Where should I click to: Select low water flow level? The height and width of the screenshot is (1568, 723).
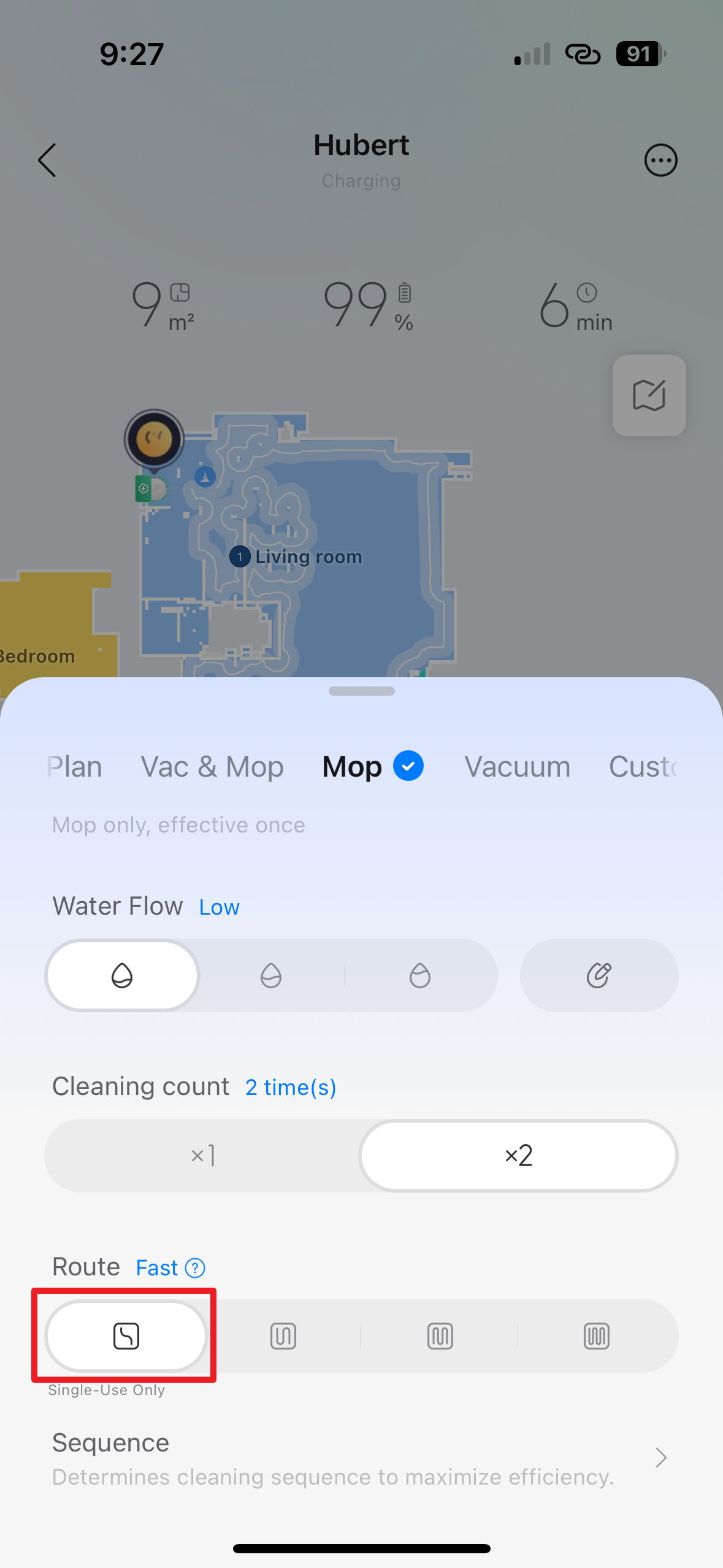(x=122, y=975)
